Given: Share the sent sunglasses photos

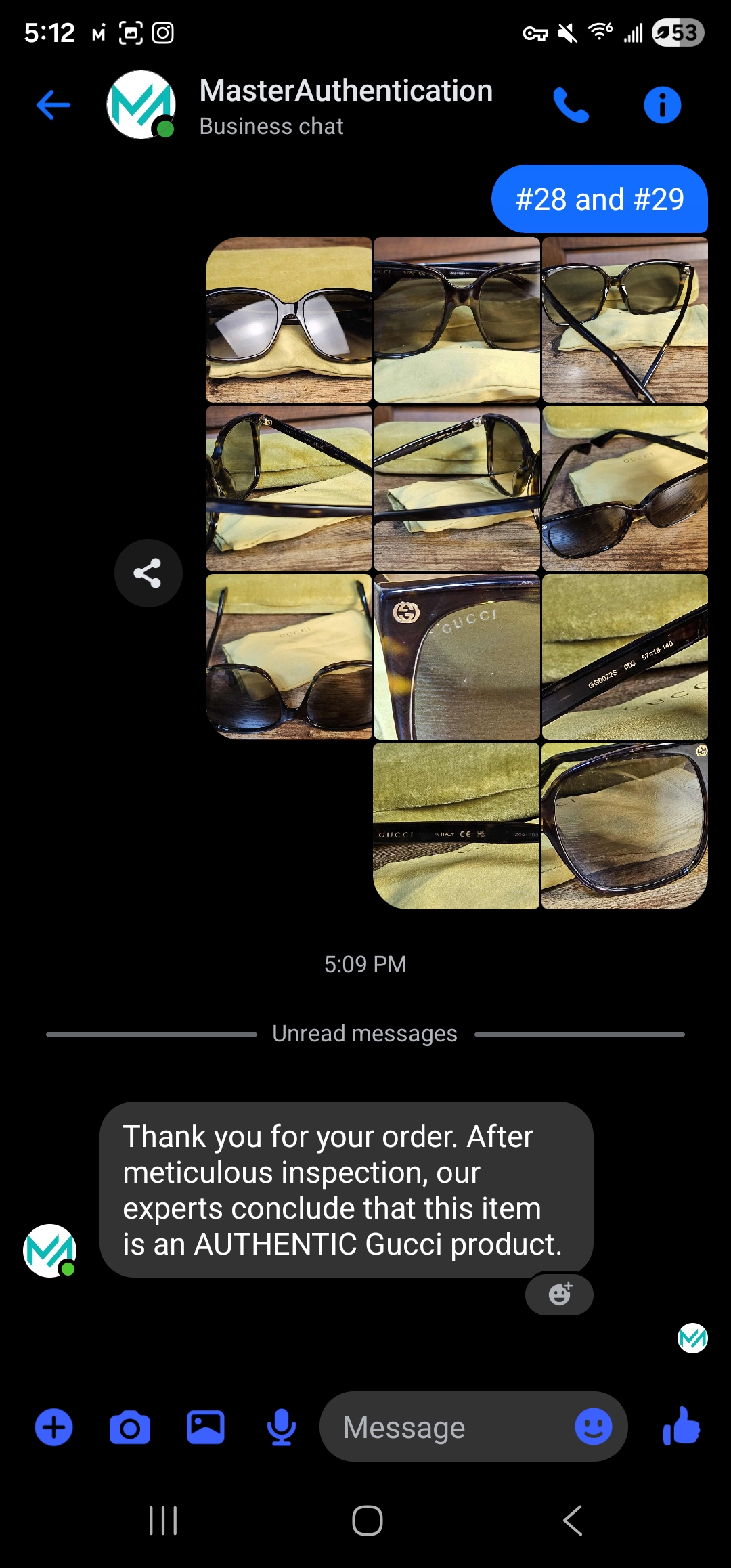Looking at the screenshot, I should click(148, 573).
